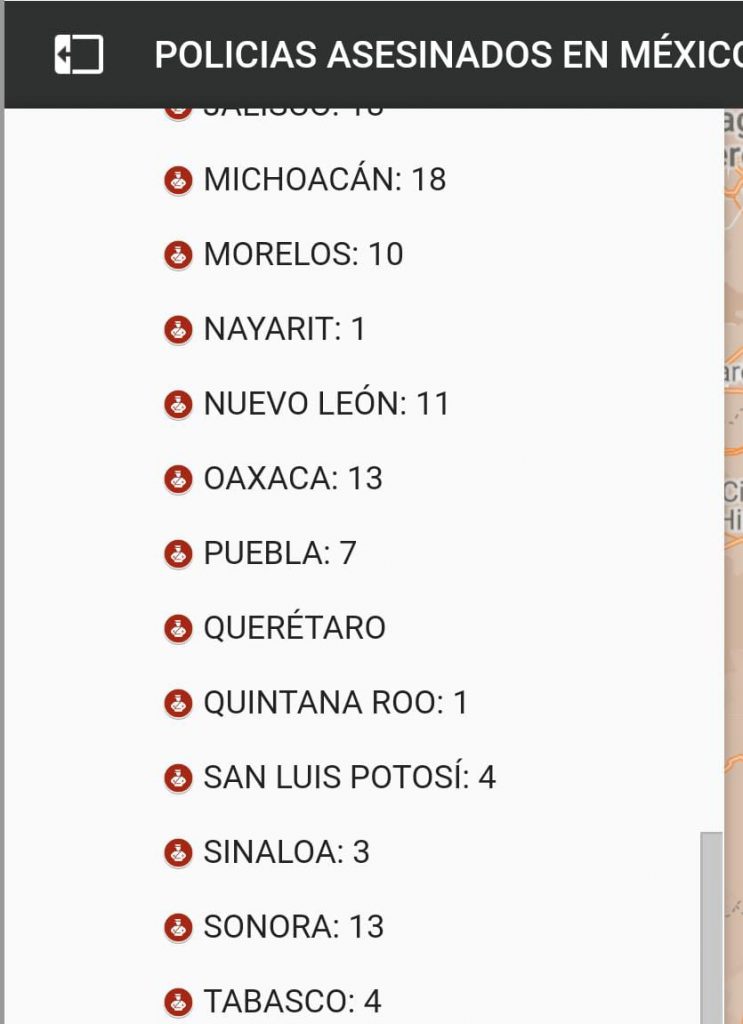Click the Nayarit marker icon
This screenshot has width=743, height=1024.
click(x=179, y=329)
